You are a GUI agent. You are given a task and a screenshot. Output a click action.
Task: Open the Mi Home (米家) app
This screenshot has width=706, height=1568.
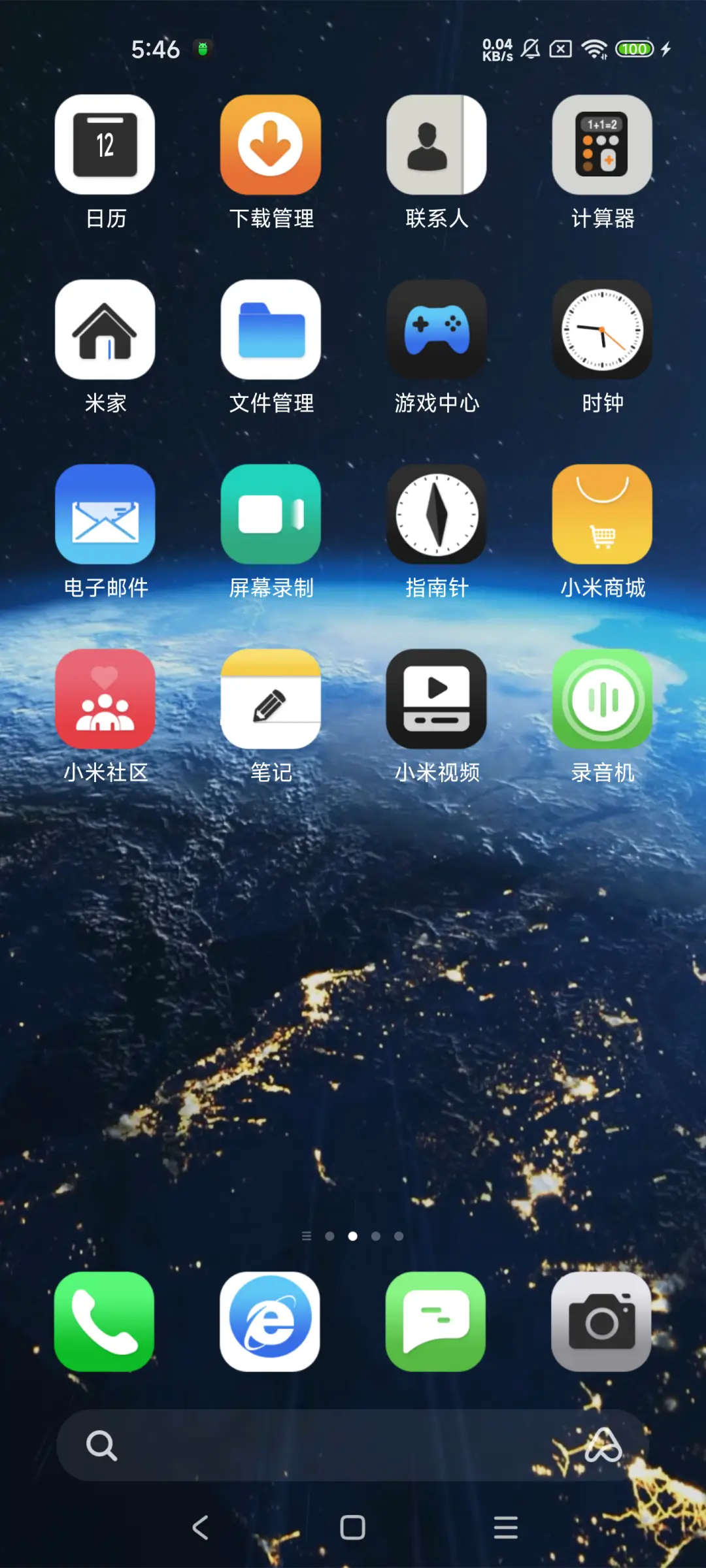click(105, 329)
